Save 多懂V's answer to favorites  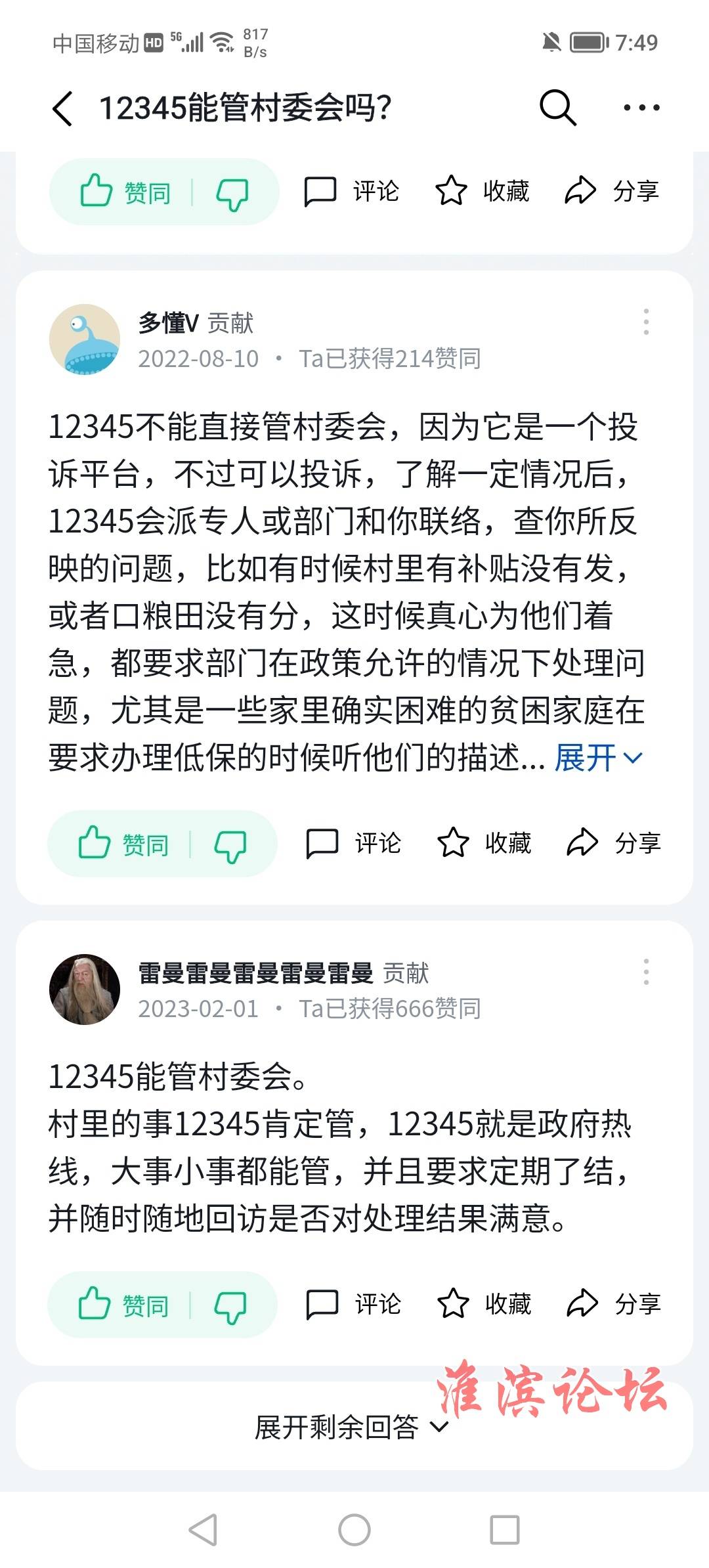click(x=484, y=844)
